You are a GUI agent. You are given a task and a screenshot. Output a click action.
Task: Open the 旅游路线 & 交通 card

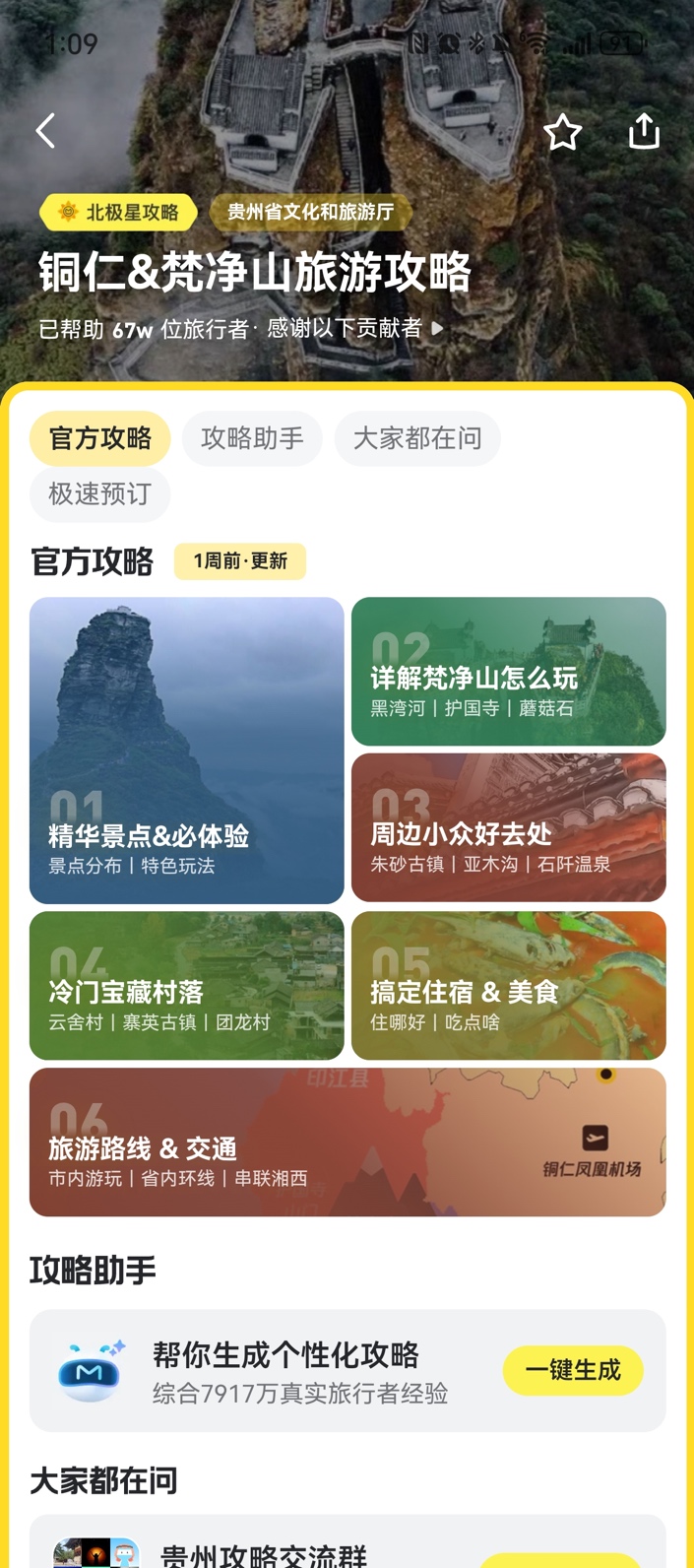click(347, 1142)
